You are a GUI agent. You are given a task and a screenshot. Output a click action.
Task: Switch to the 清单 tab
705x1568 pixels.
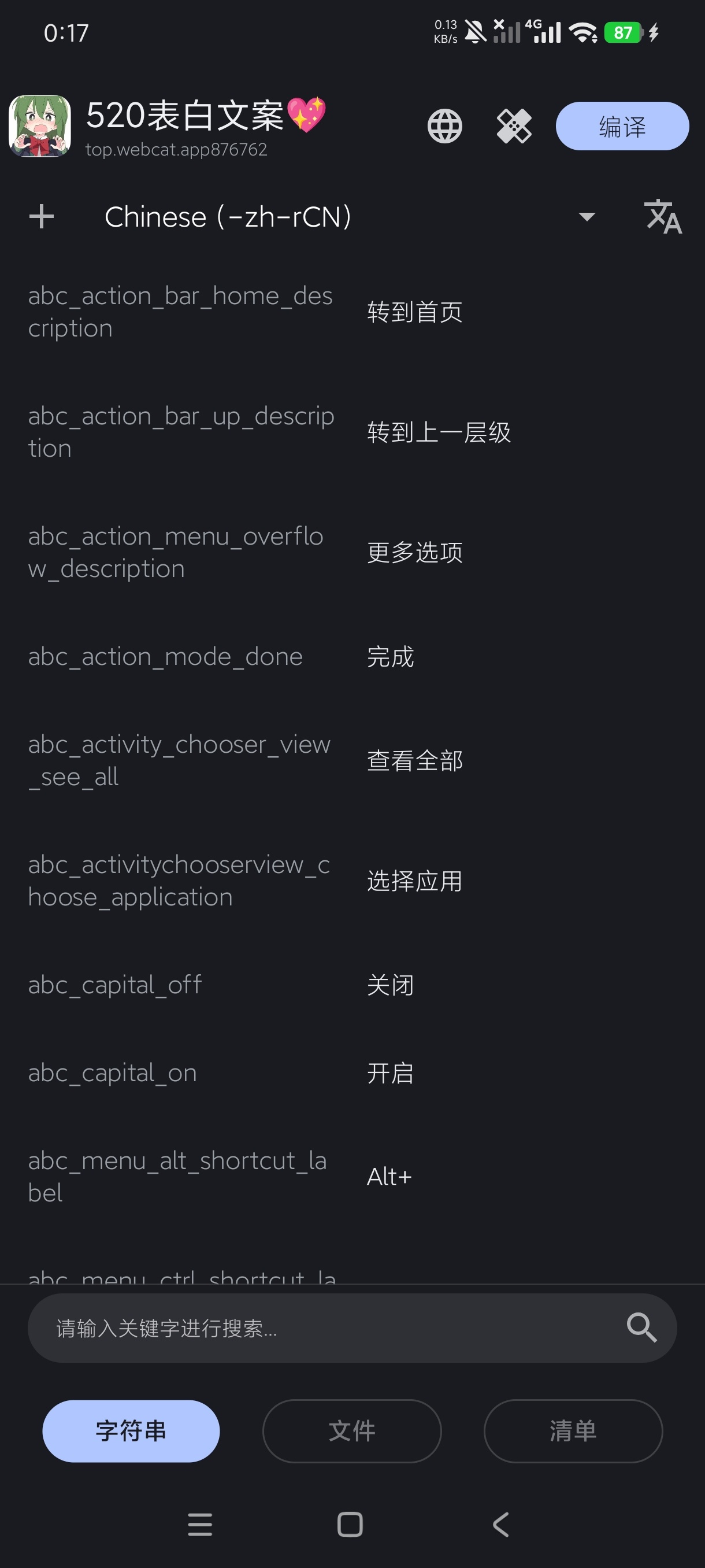click(573, 1431)
